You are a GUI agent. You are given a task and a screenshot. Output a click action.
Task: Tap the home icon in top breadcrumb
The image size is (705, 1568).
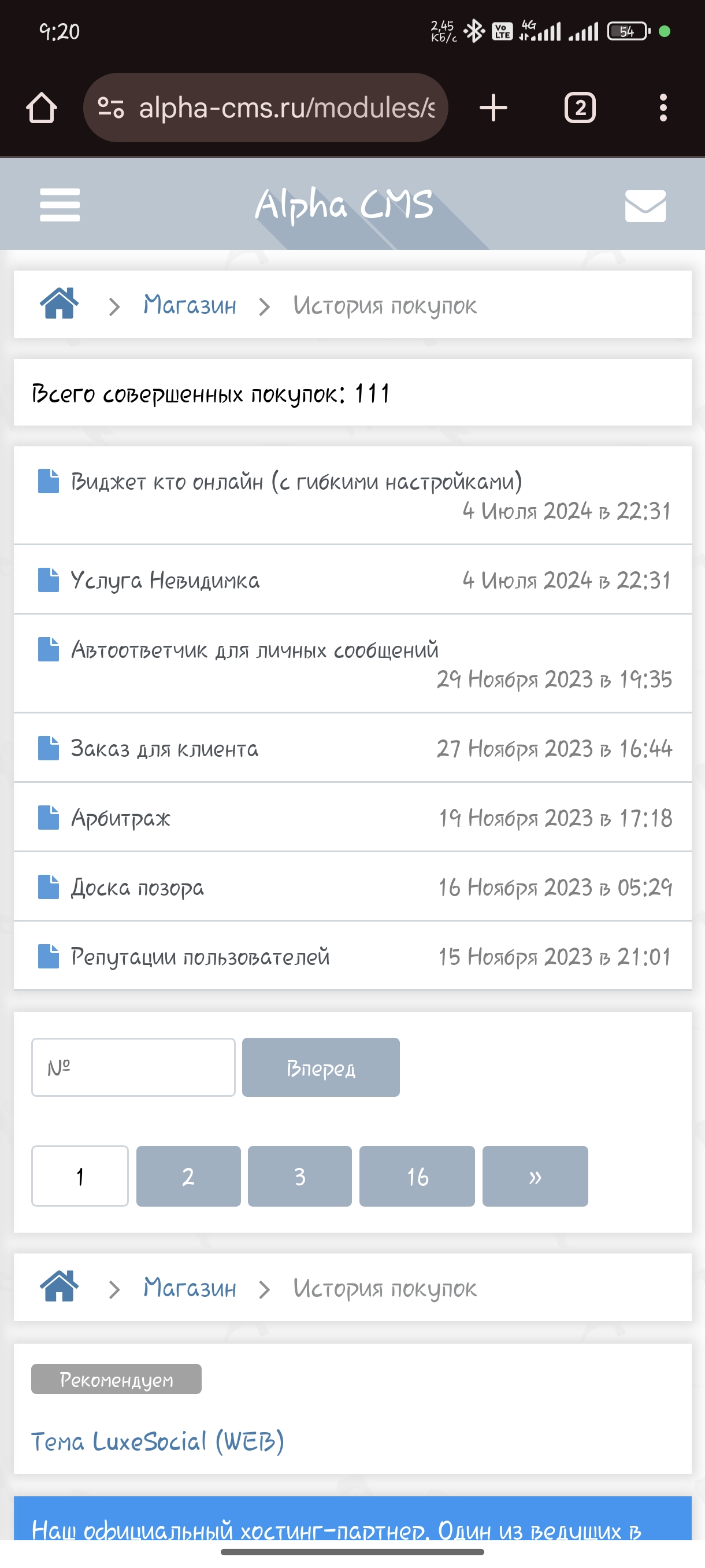click(x=59, y=304)
